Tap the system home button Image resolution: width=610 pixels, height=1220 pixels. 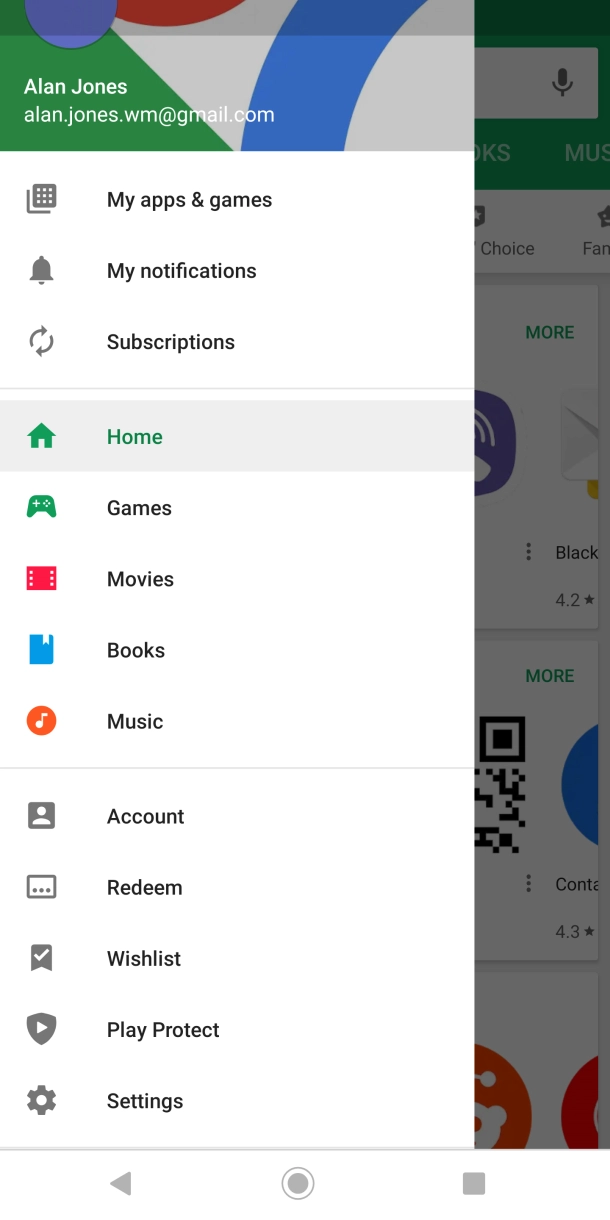[298, 1184]
